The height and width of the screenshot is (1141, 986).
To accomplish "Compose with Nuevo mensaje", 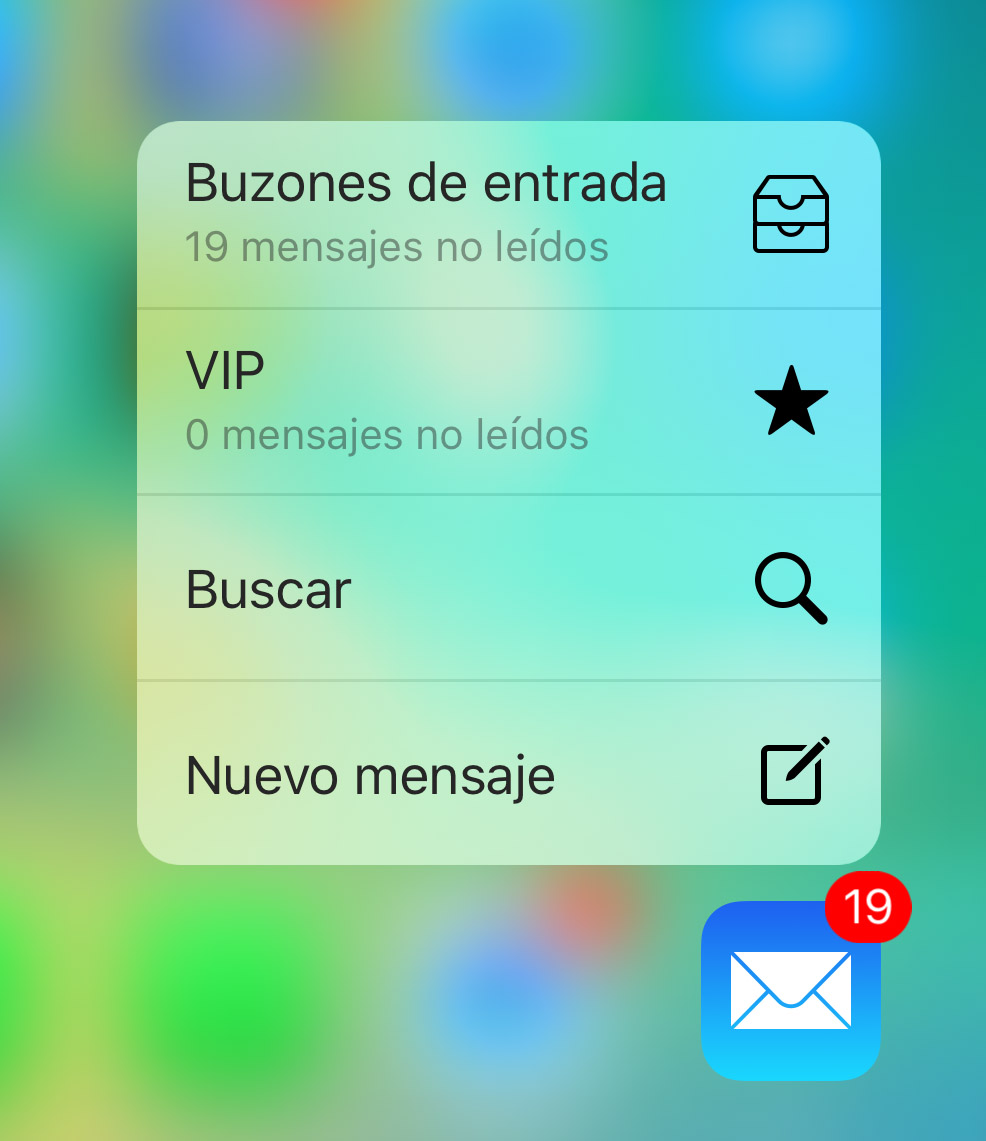I will pyautogui.click(x=508, y=774).
